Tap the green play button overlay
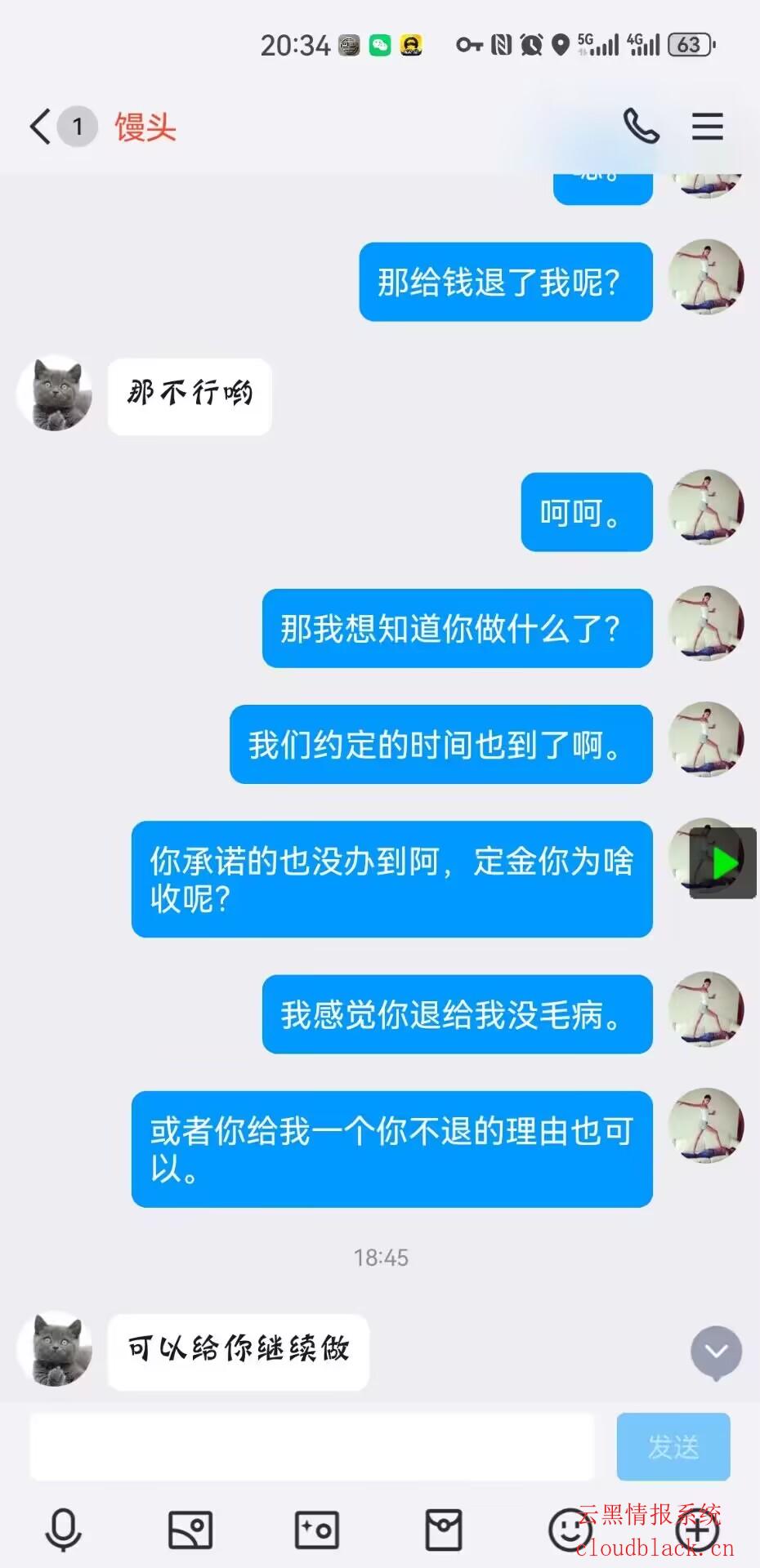Image resolution: width=760 pixels, height=1568 pixels. (723, 863)
